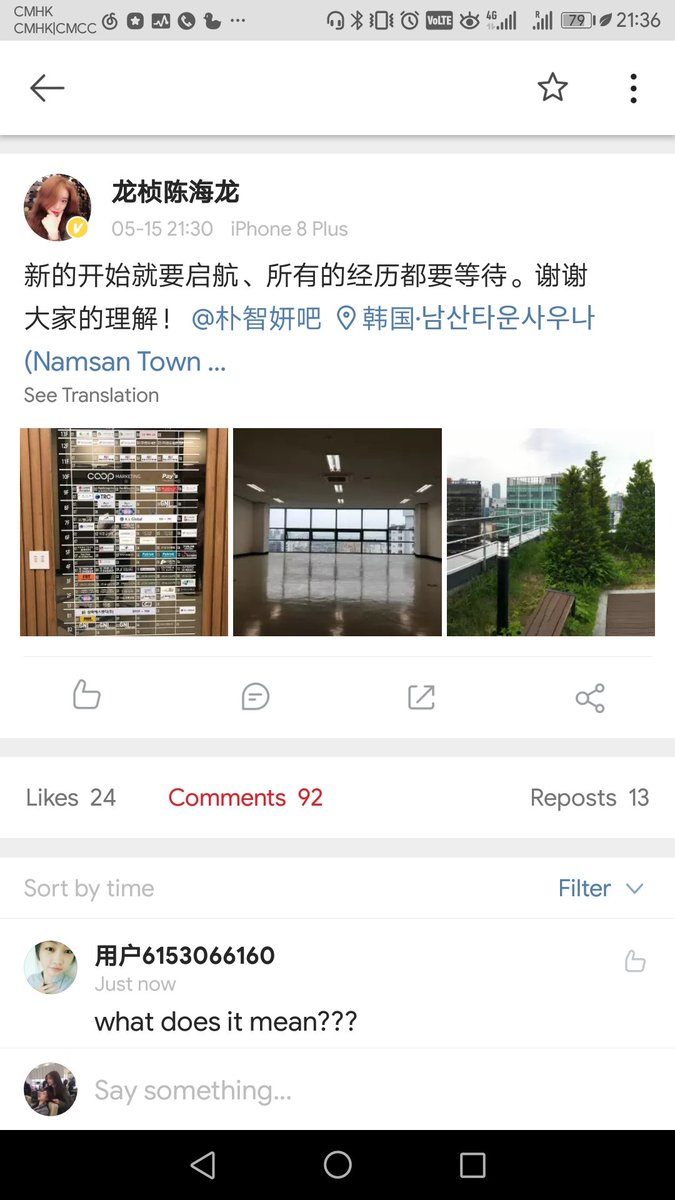This screenshot has width=675, height=1200.
Task: Switch to the Reposts 13 tab
Action: tap(589, 797)
